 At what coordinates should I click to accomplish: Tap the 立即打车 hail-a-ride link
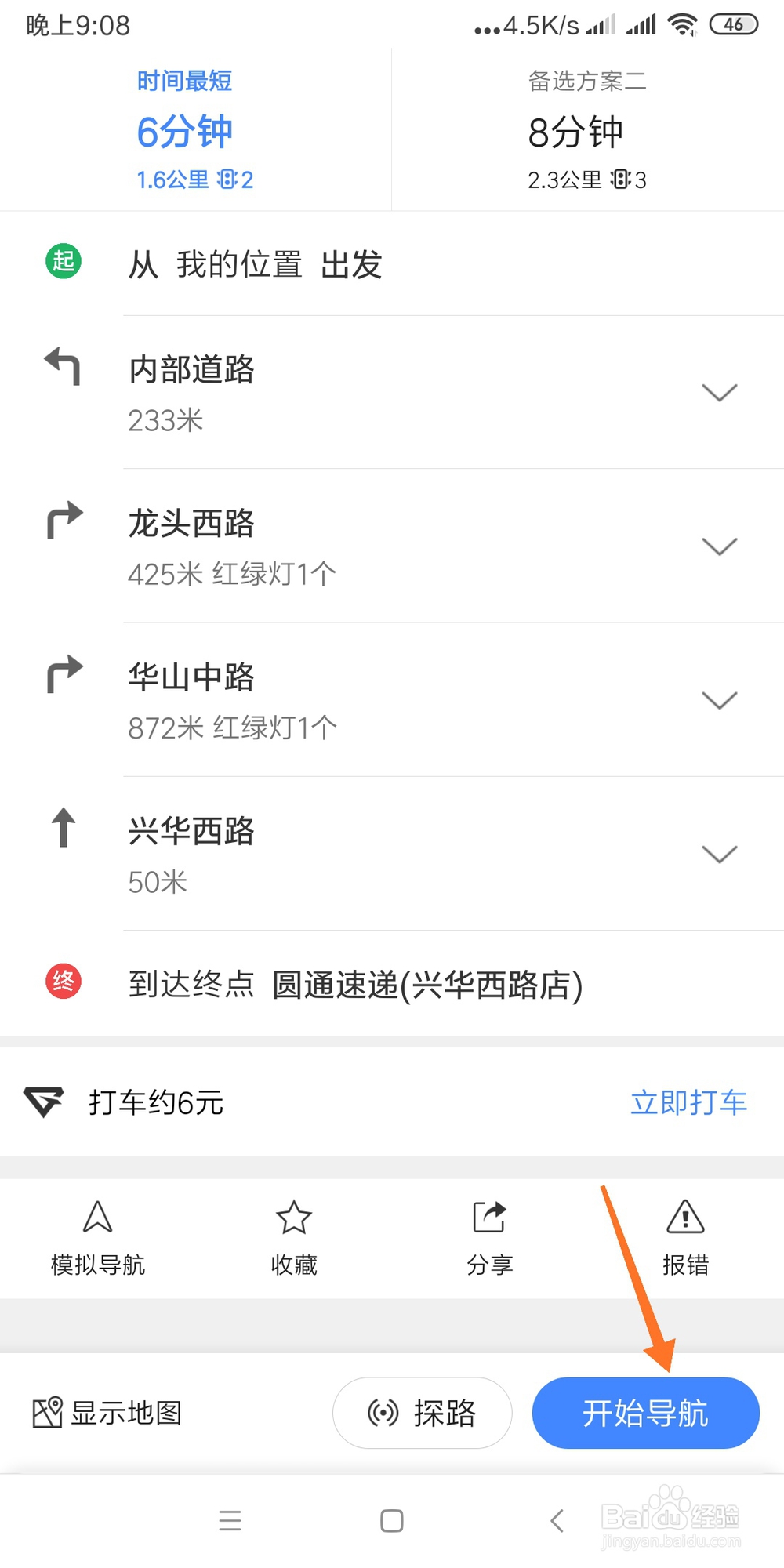pyautogui.click(x=688, y=1102)
